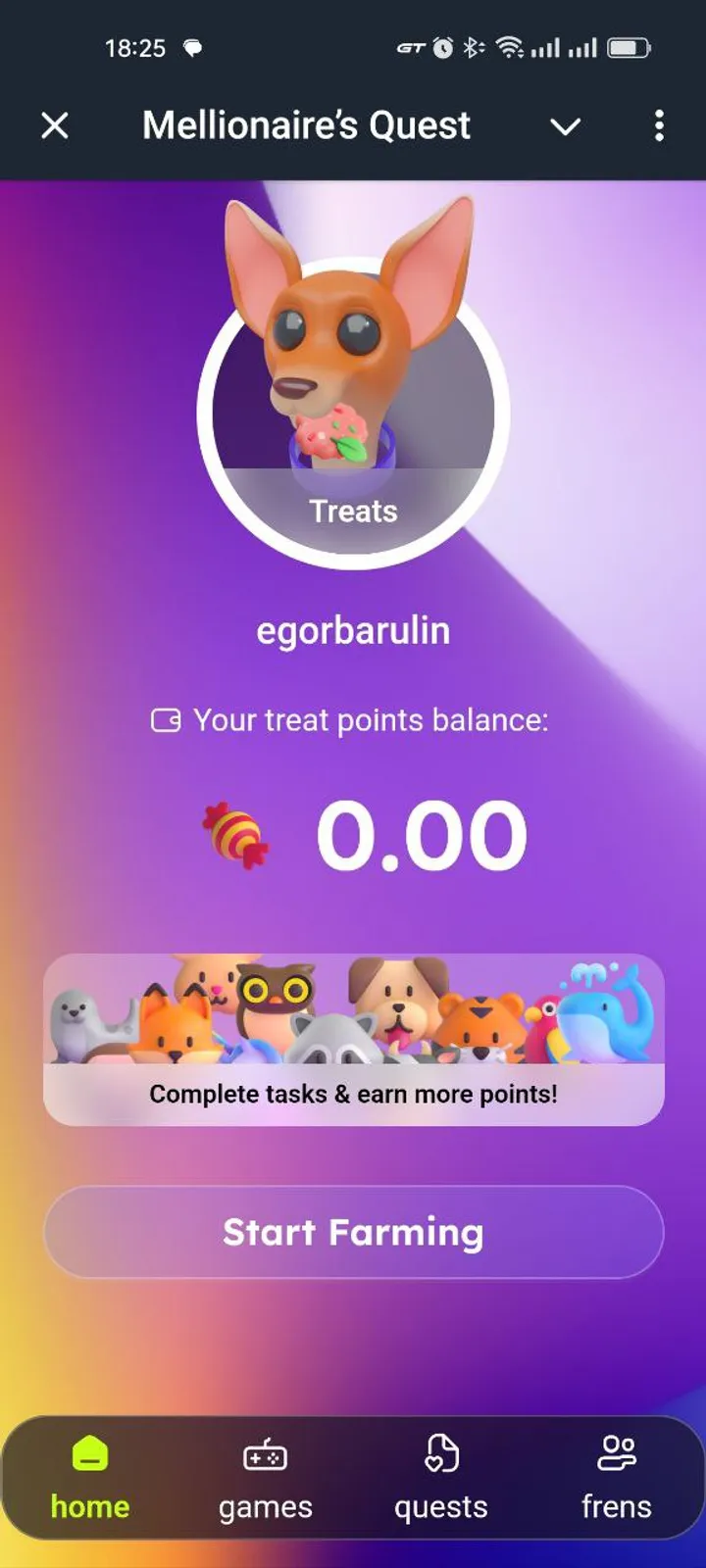This screenshot has width=706, height=1568.
Task: Open the frens tab
Action: (616, 1478)
